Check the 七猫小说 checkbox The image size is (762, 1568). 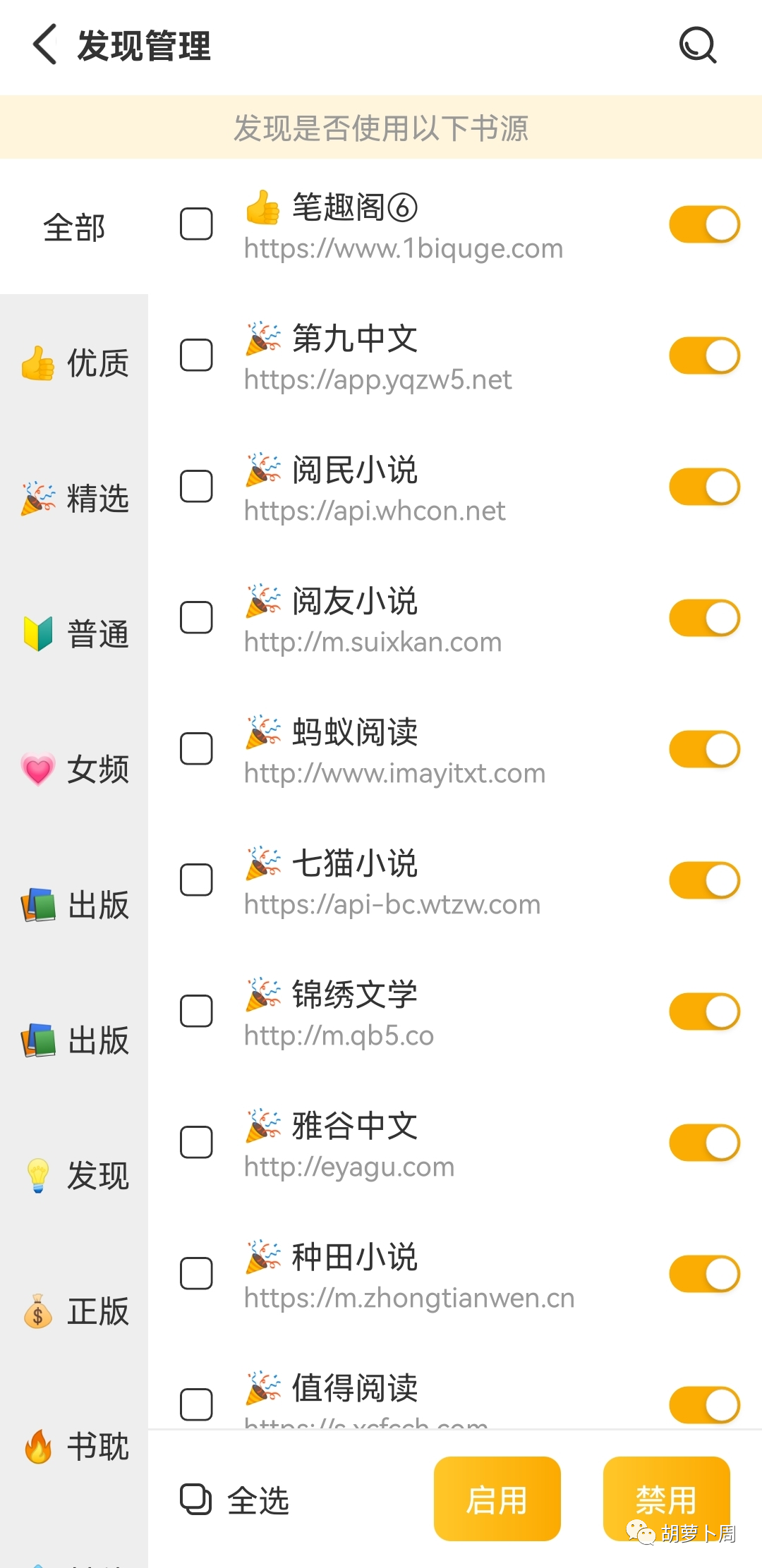196,880
